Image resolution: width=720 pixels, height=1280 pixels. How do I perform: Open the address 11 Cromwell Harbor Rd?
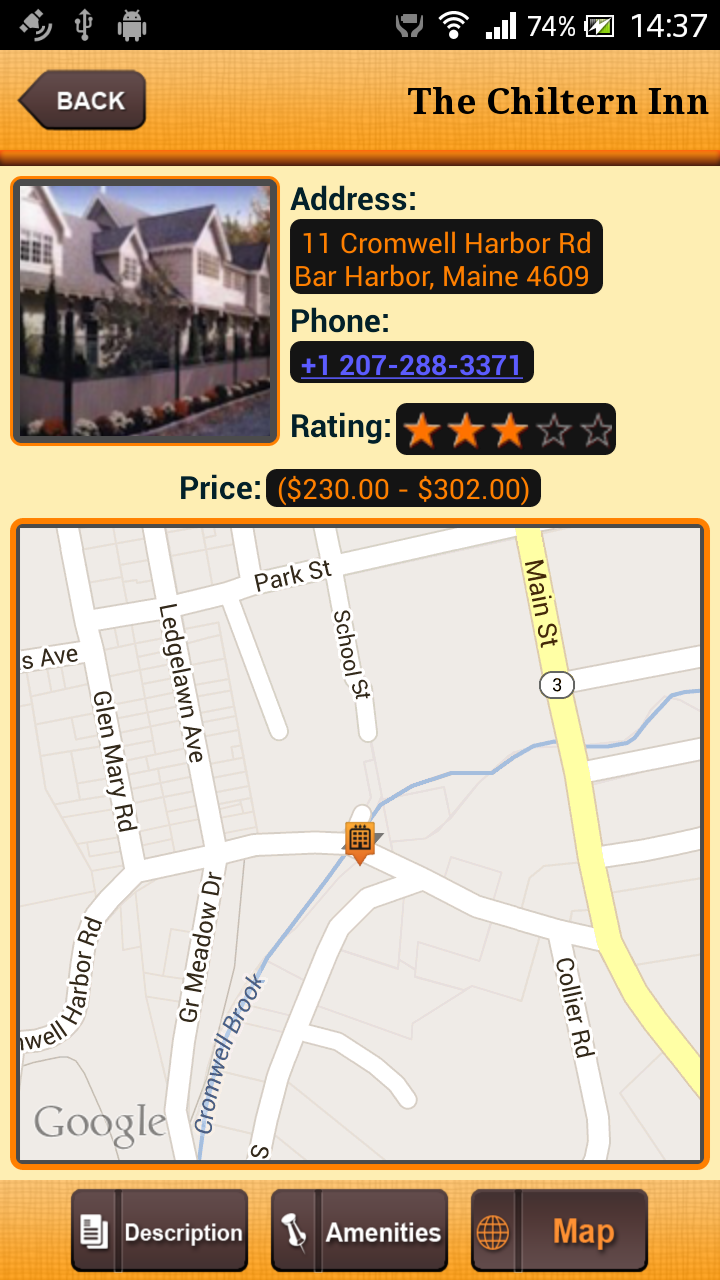(x=446, y=259)
